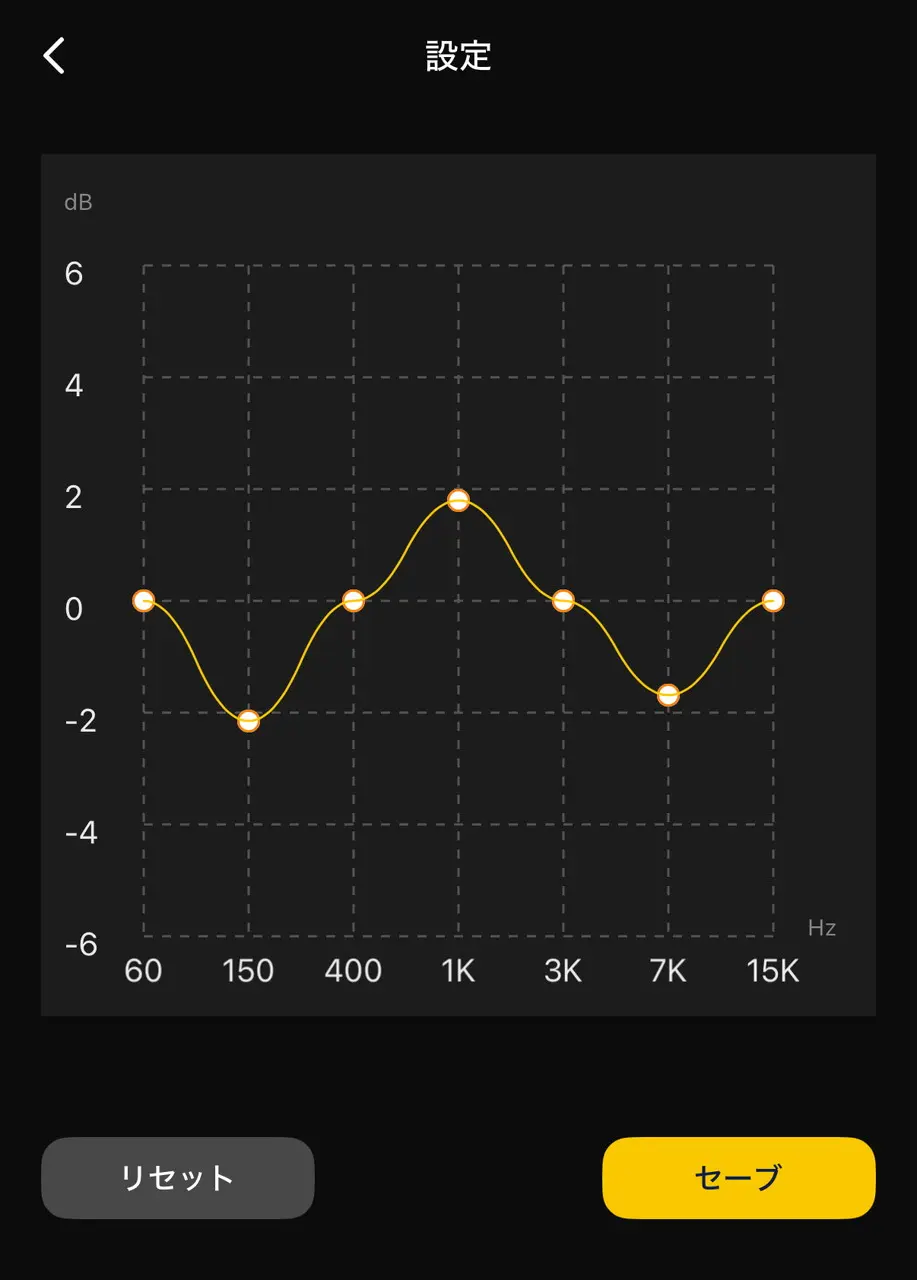Select the 150 Hz equalizer handle

[249, 720]
